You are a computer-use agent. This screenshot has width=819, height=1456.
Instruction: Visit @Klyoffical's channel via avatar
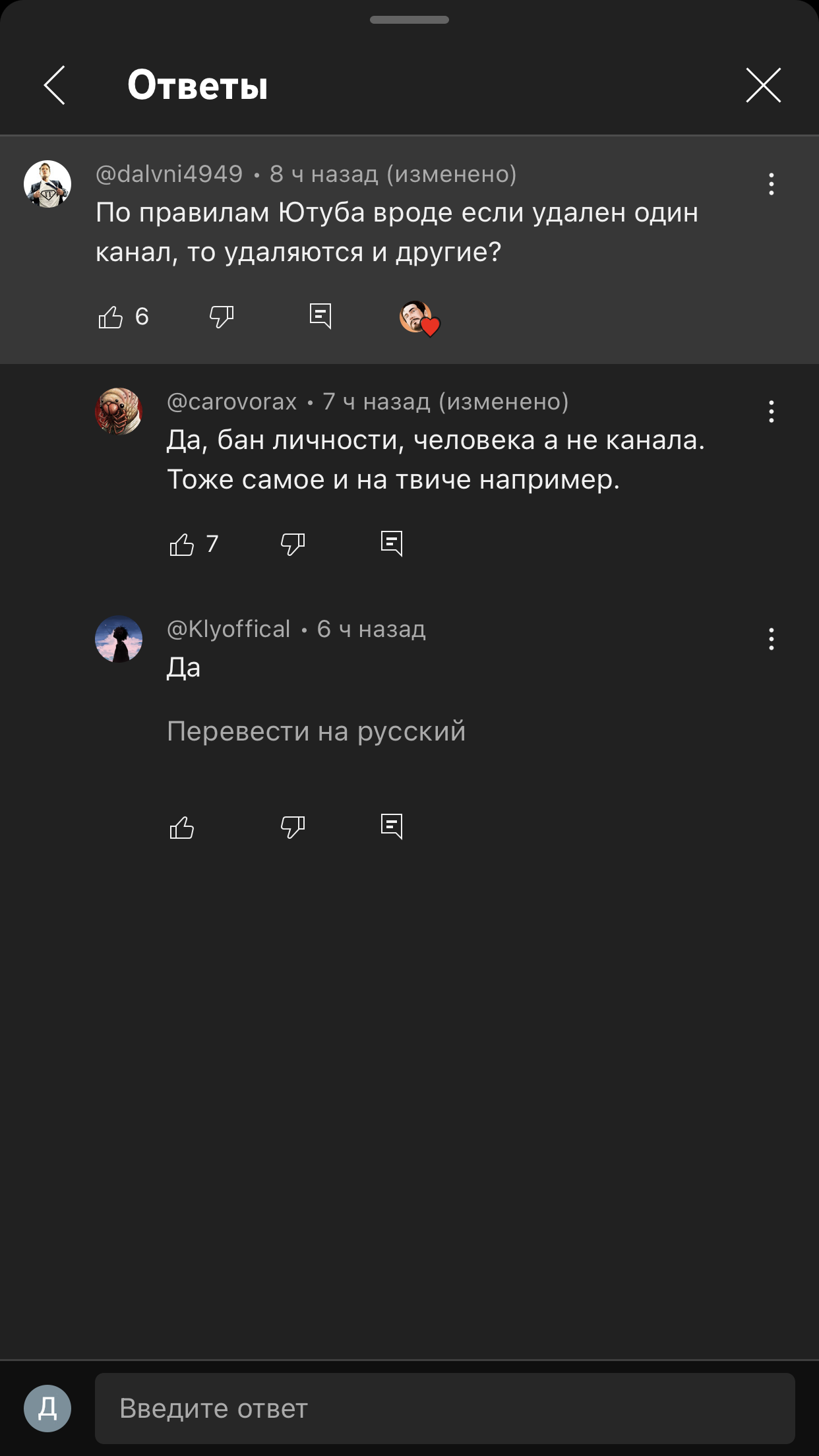click(119, 639)
